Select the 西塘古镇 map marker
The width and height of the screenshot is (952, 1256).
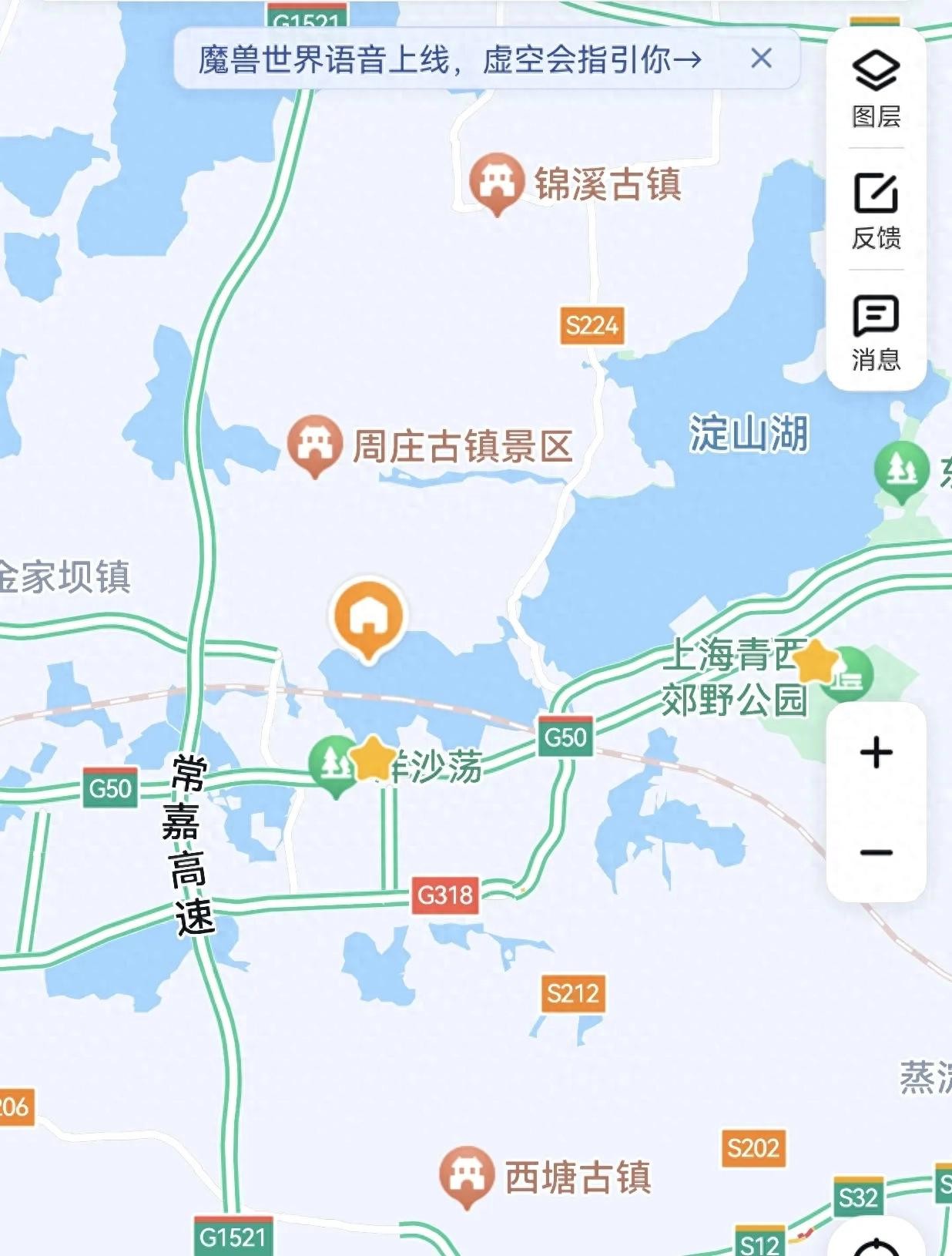point(466,1175)
